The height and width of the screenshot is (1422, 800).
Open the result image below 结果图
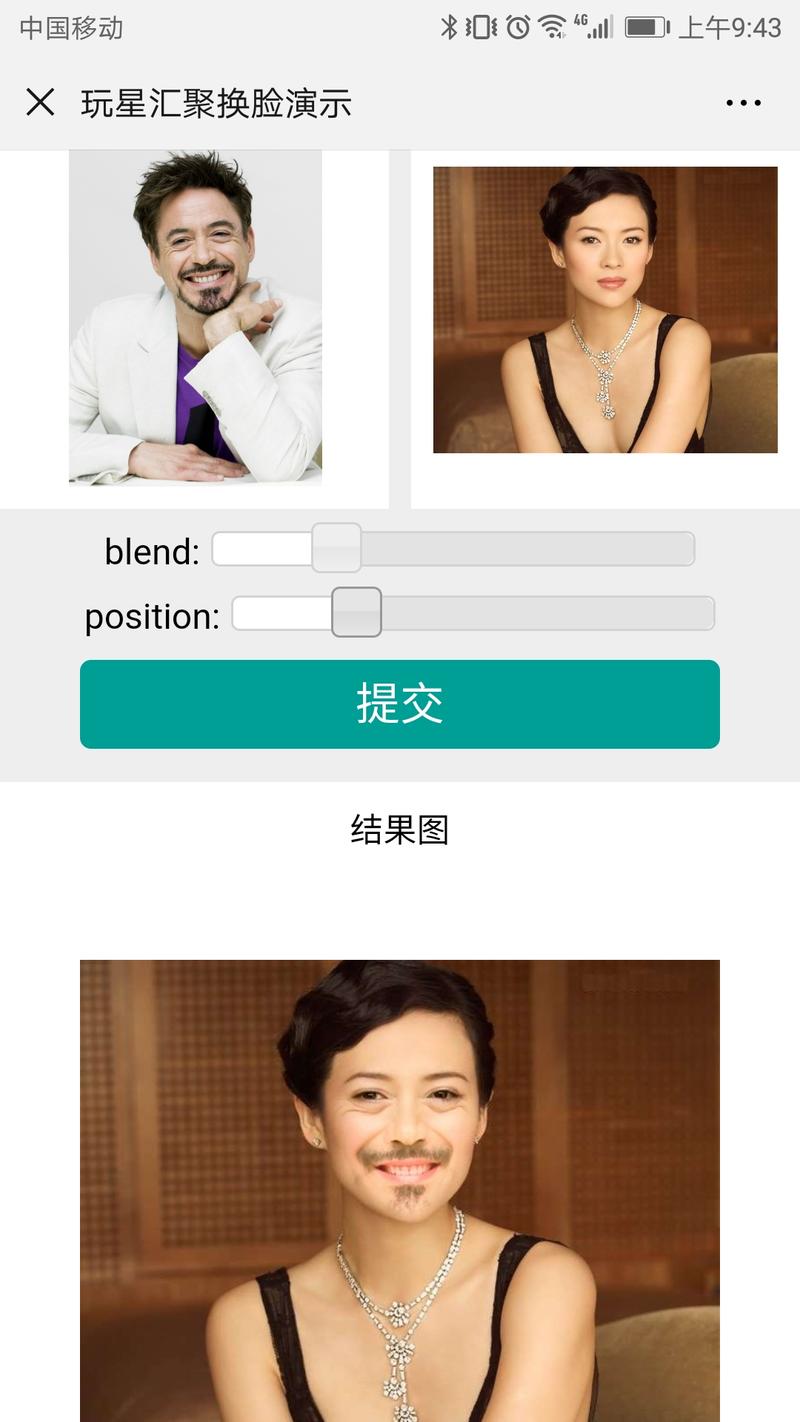point(400,1190)
